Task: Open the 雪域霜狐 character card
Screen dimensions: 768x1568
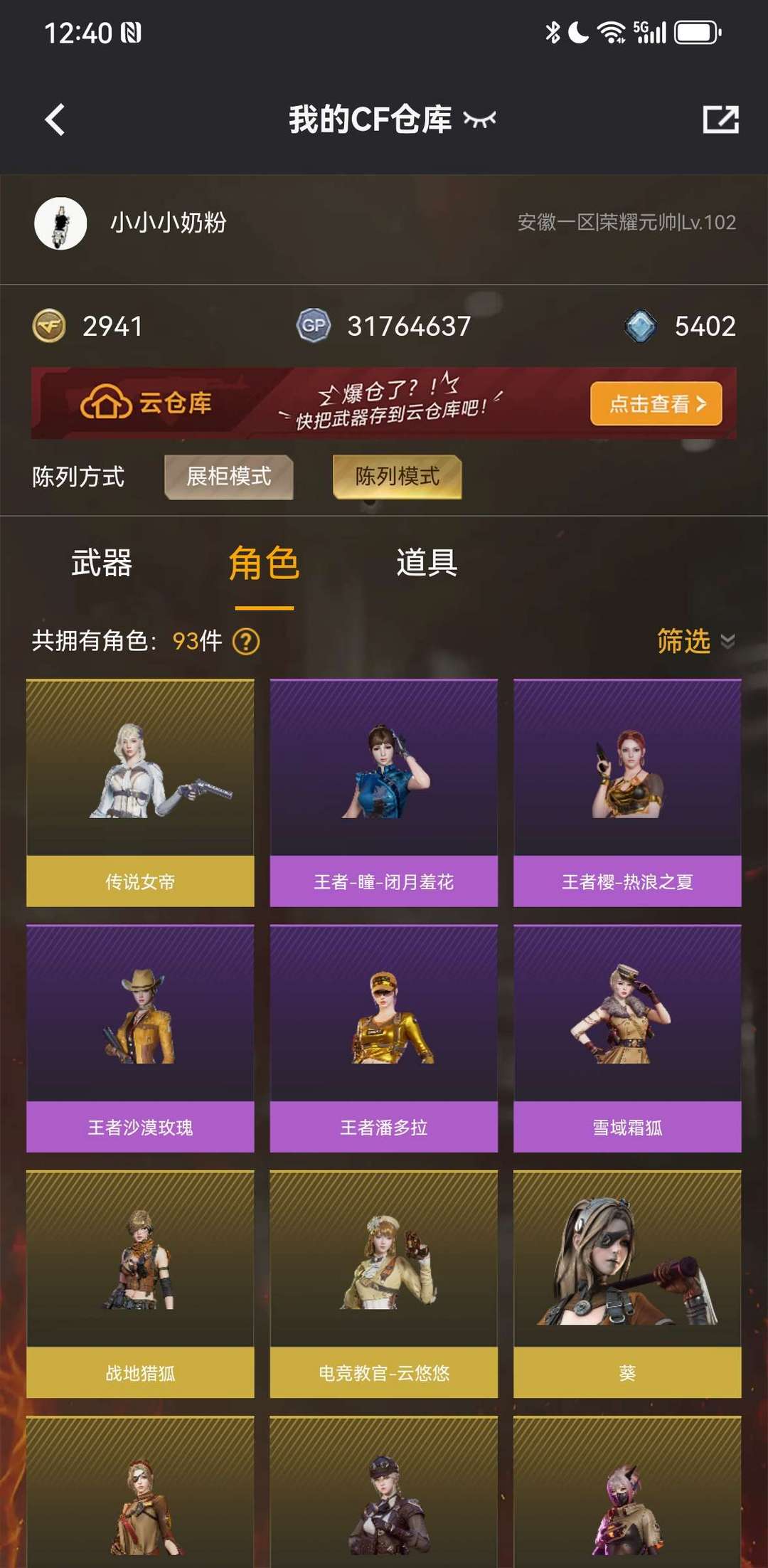Action: pyautogui.click(x=627, y=1038)
